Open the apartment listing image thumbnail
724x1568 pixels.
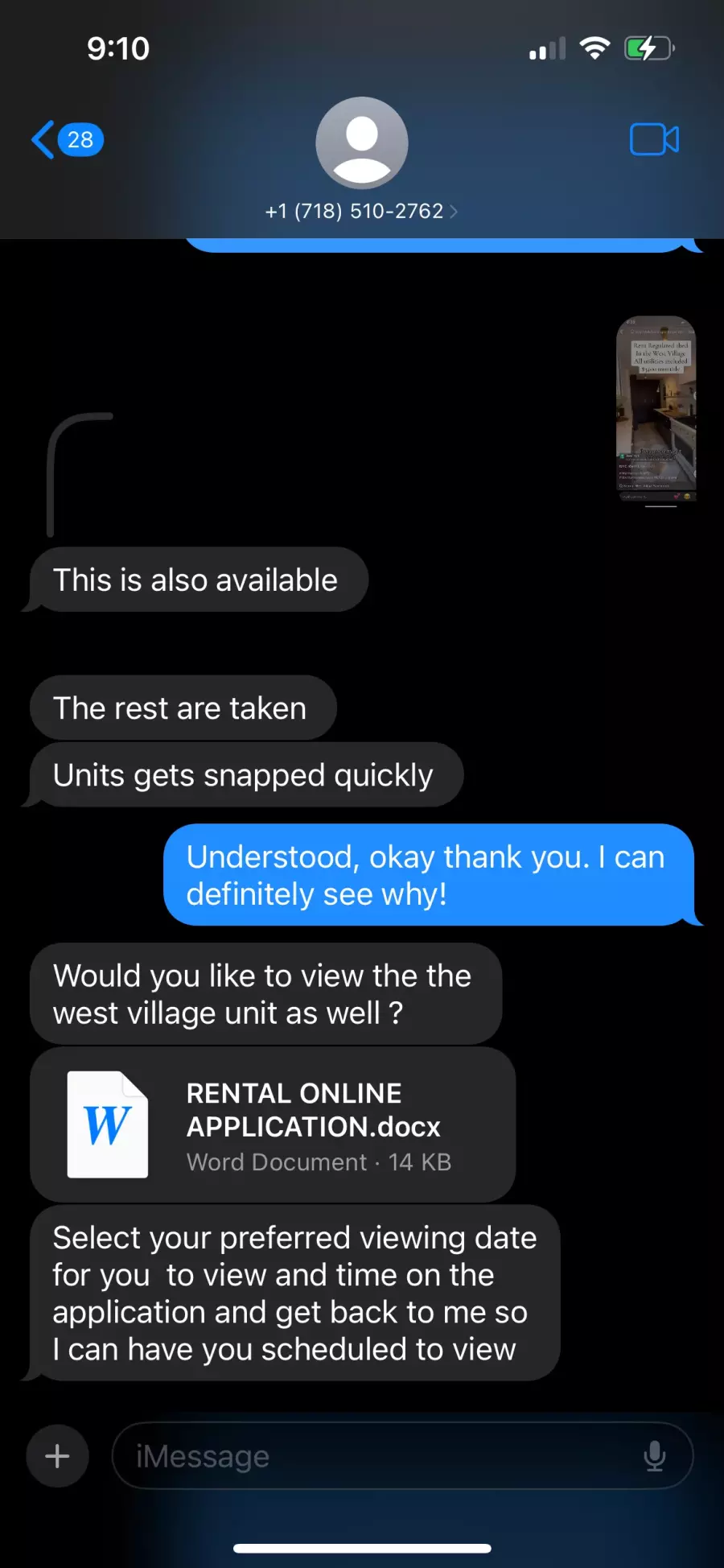point(656,409)
